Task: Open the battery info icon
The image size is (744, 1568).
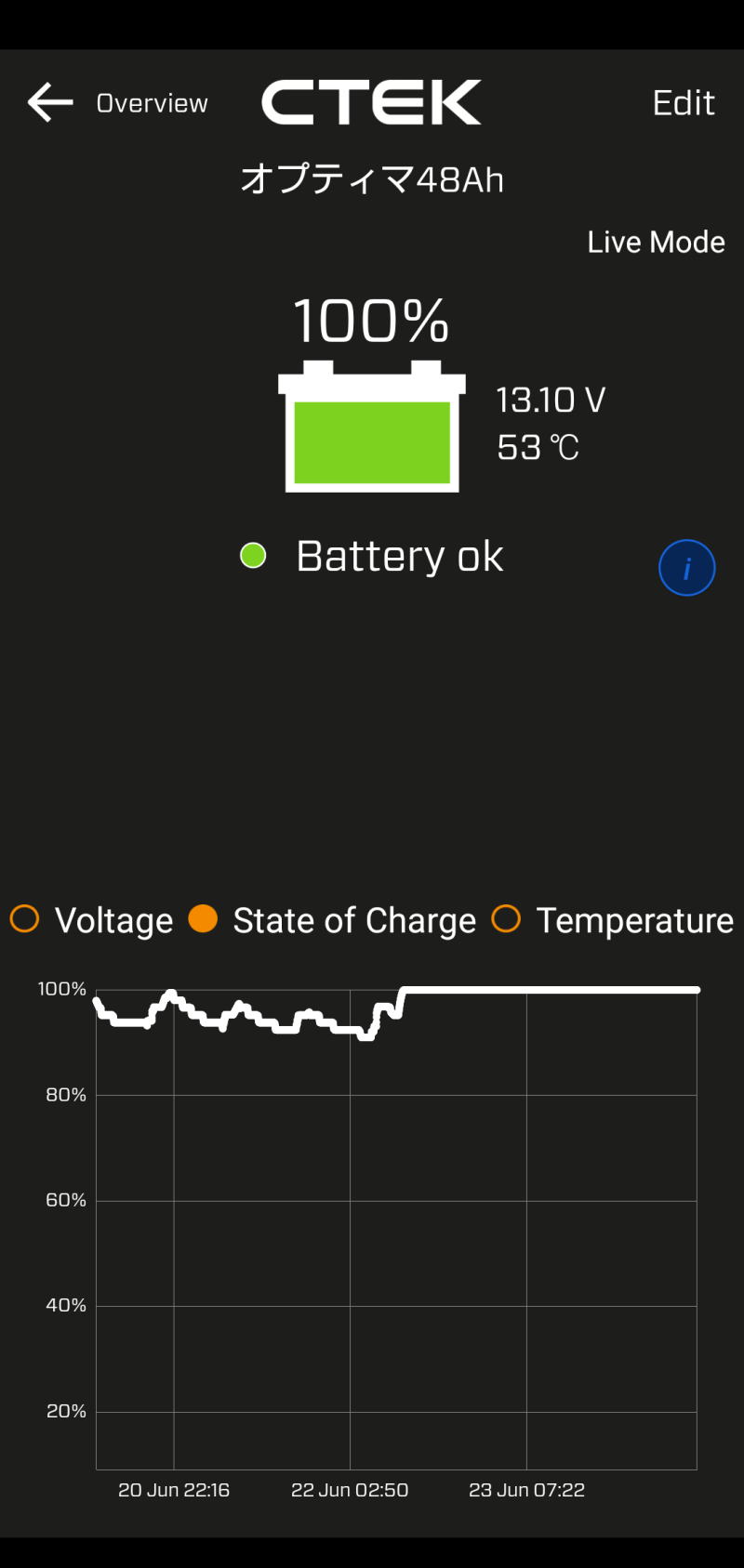Action: (x=686, y=568)
